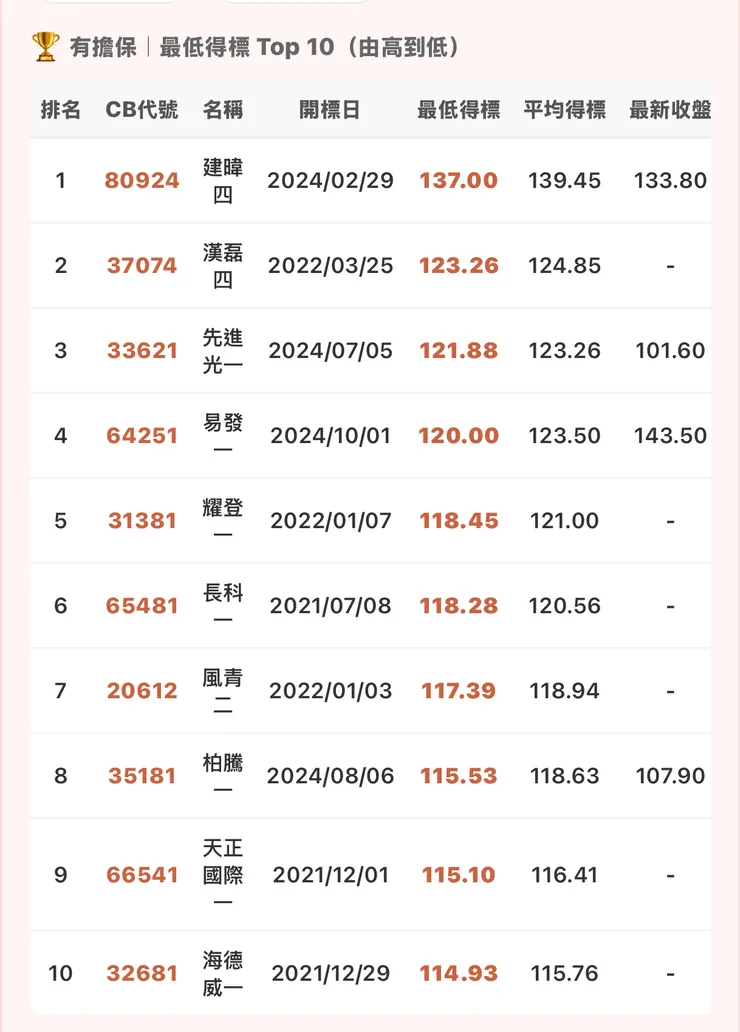Click CB code 33621 for 先進光一

tap(141, 351)
